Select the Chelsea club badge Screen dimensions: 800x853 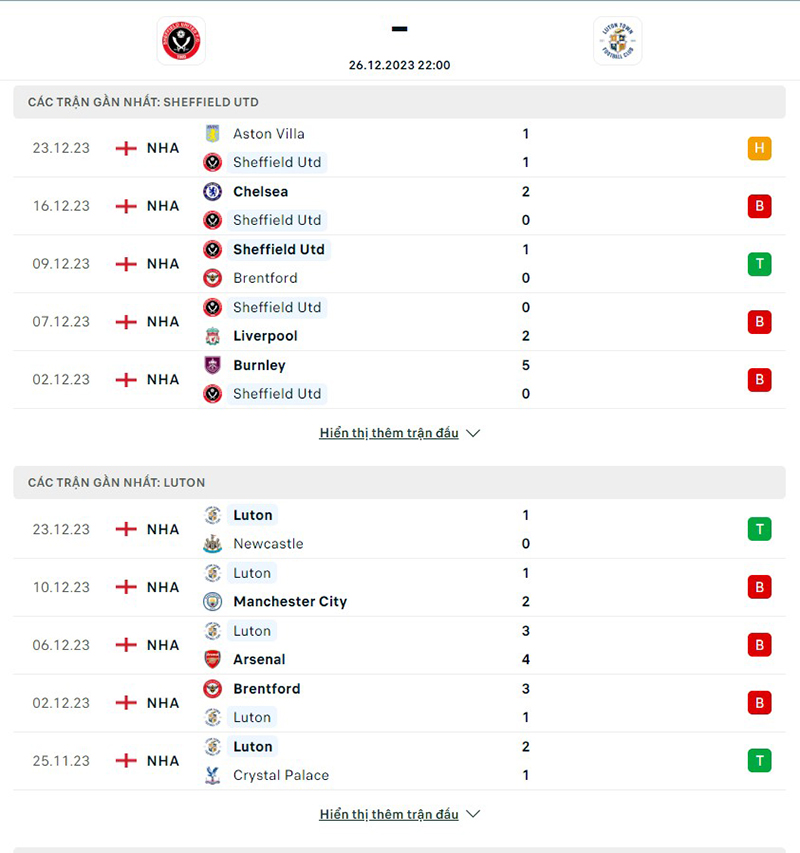(x=210, y=191)
